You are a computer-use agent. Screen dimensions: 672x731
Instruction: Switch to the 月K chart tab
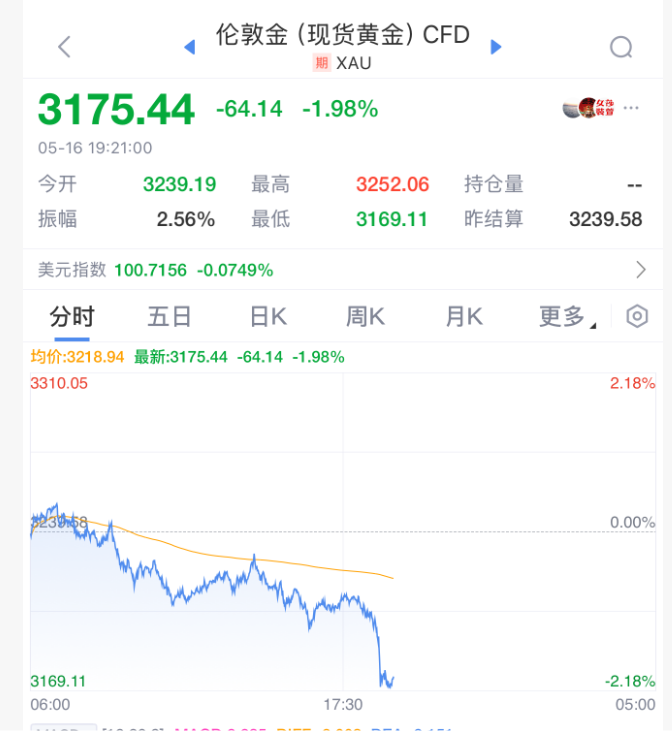[464, 317]
